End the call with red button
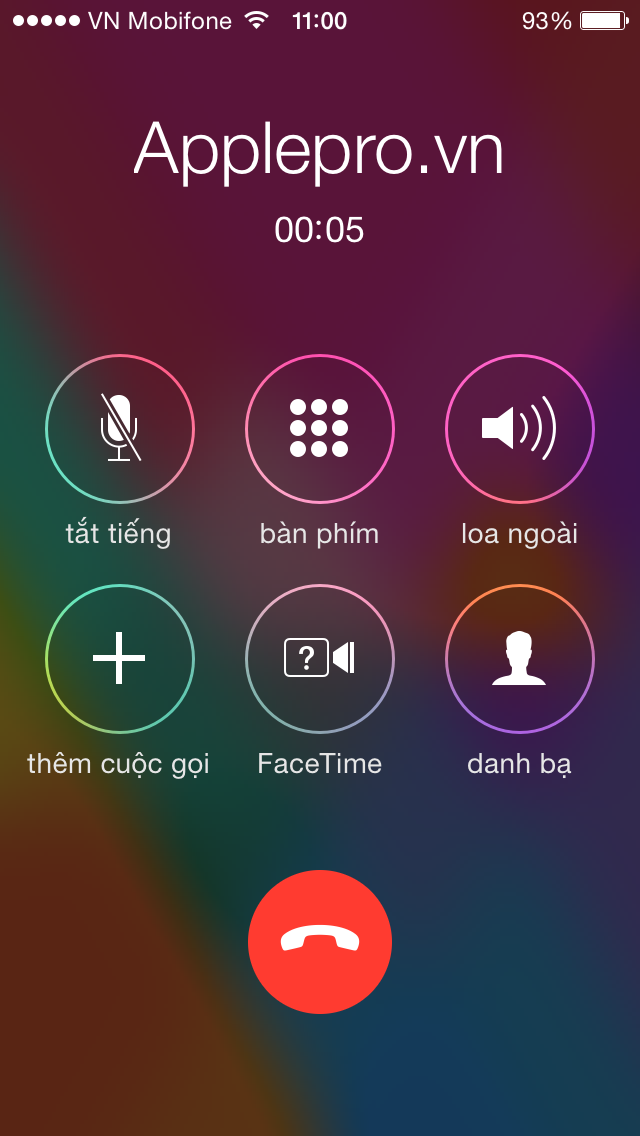This screenshot has height=1136, width=640. coord(320,941)
